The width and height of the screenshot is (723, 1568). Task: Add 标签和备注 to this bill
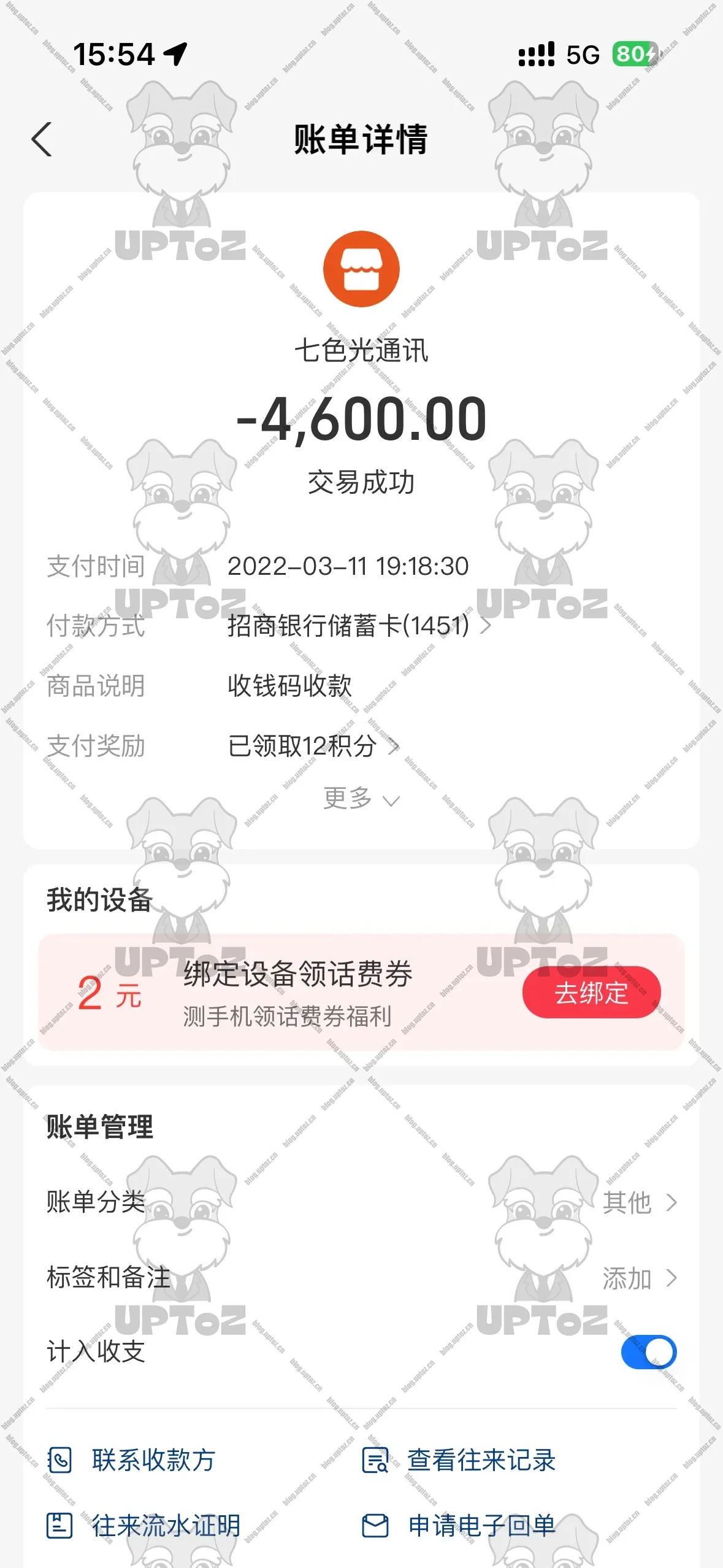(x=639, y=1278)
